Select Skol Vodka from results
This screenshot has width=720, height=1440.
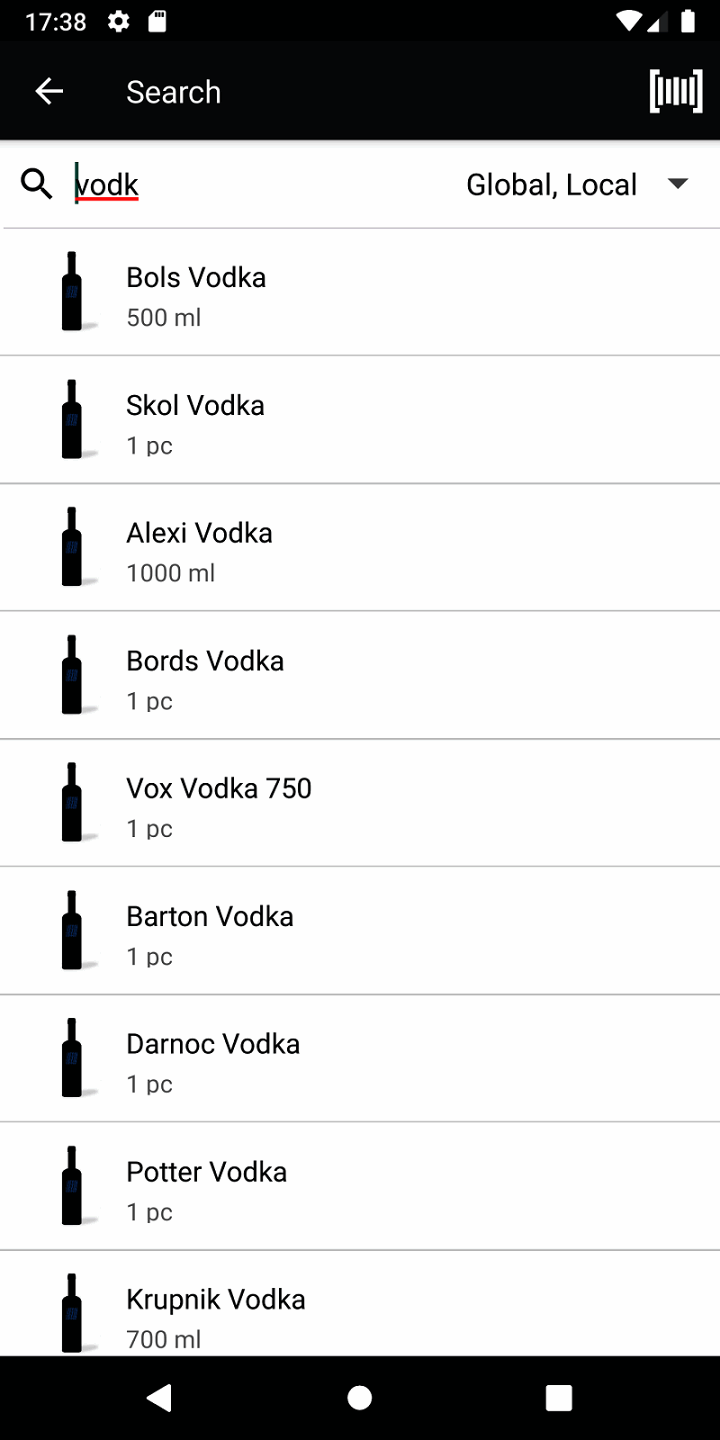(360, 420)
